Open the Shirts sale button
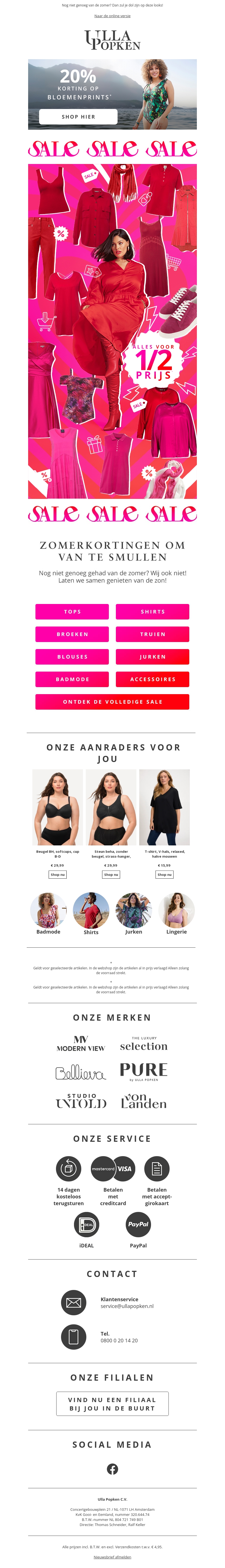Viewport: 225px width, 1568px height. (152, 611)
